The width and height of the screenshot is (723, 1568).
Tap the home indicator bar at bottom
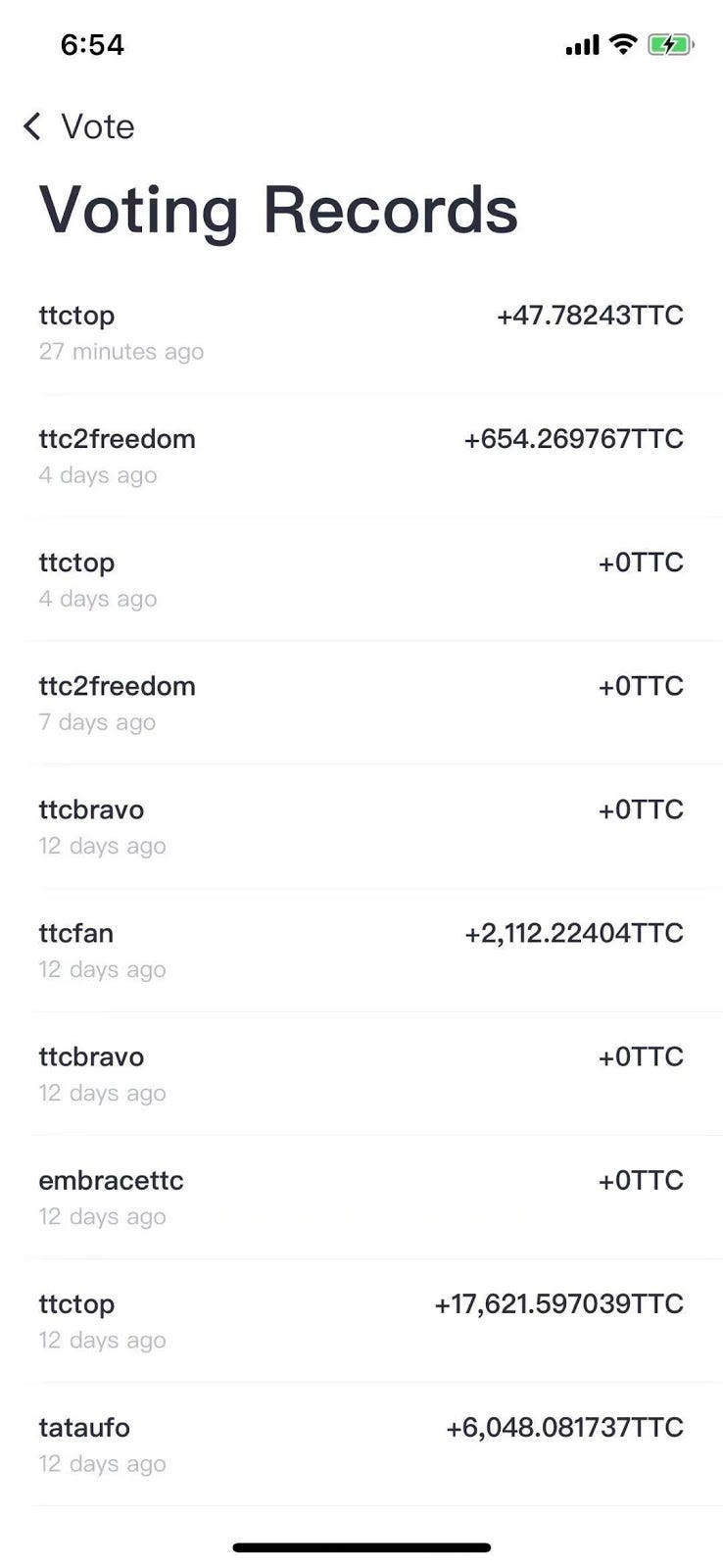point(361,1547)
